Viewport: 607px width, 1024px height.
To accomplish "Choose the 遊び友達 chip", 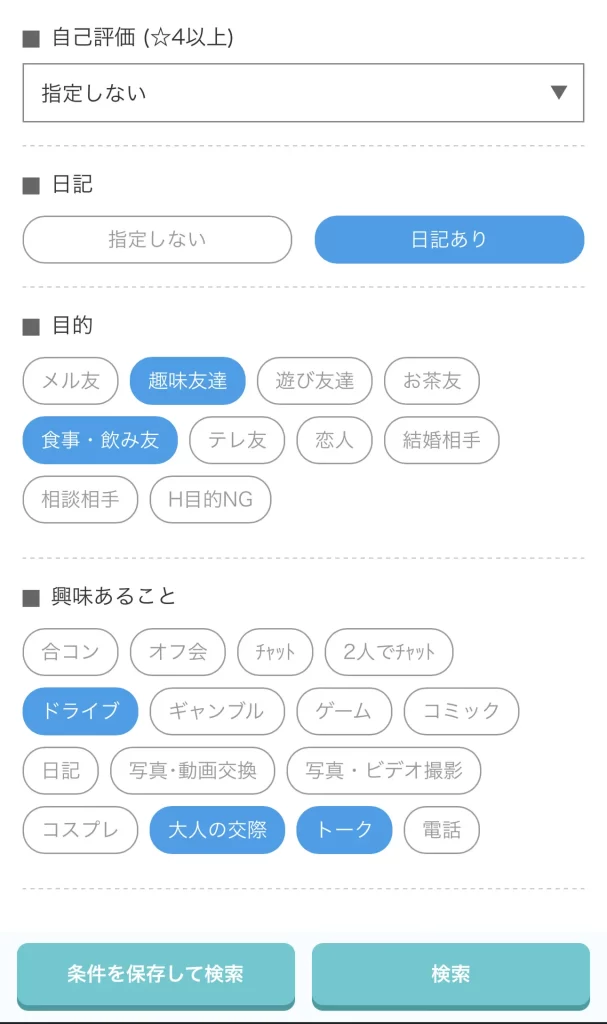I will click(315, 381).
